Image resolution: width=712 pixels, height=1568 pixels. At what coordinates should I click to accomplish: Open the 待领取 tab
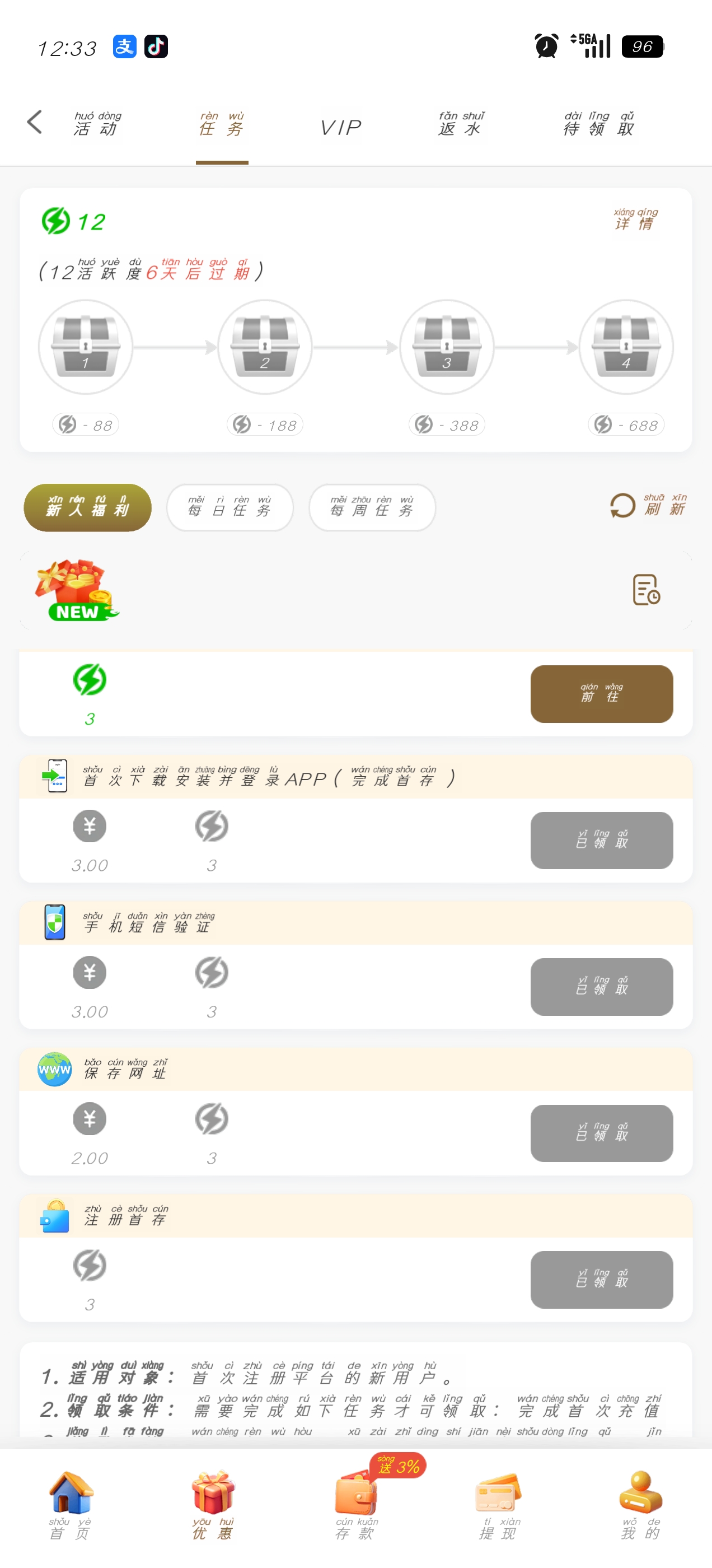(x=599, y=124)
